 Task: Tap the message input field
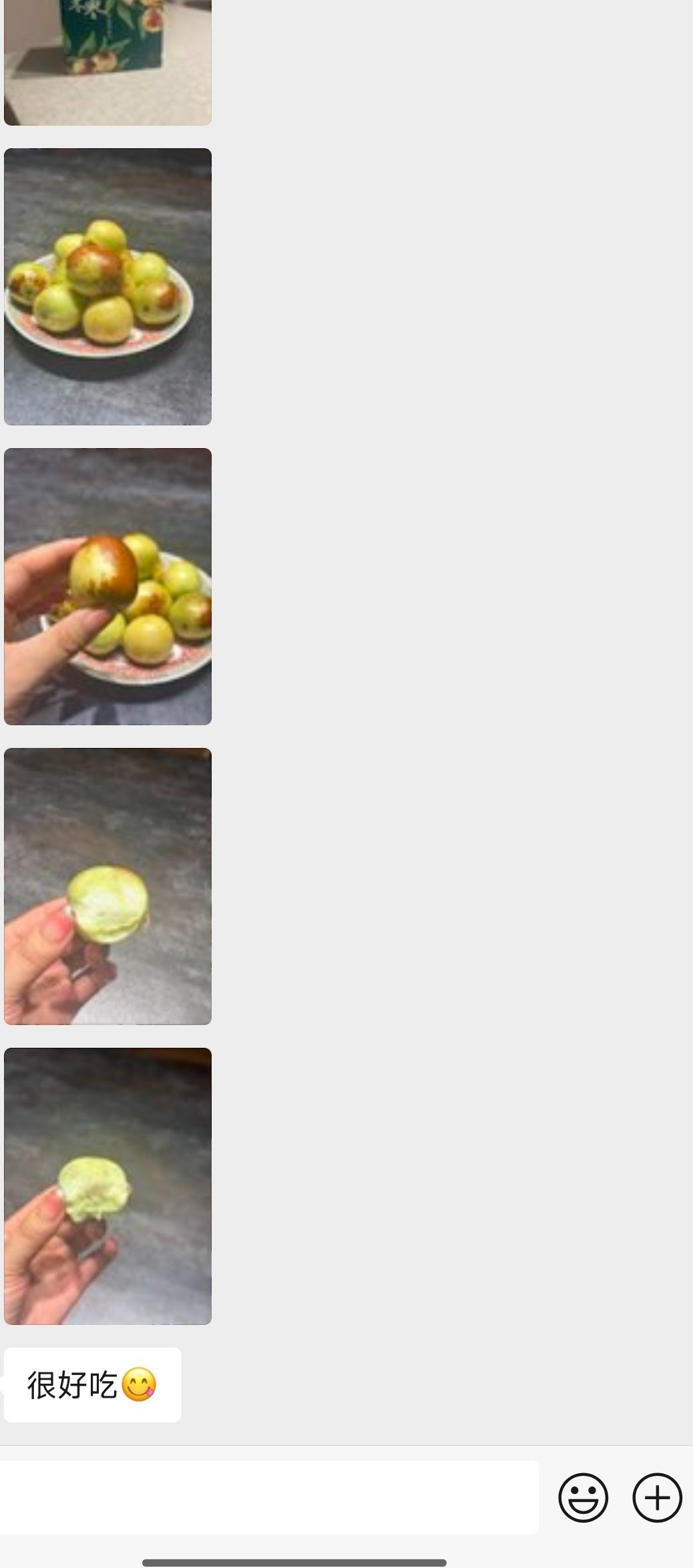click(268, 1497)
